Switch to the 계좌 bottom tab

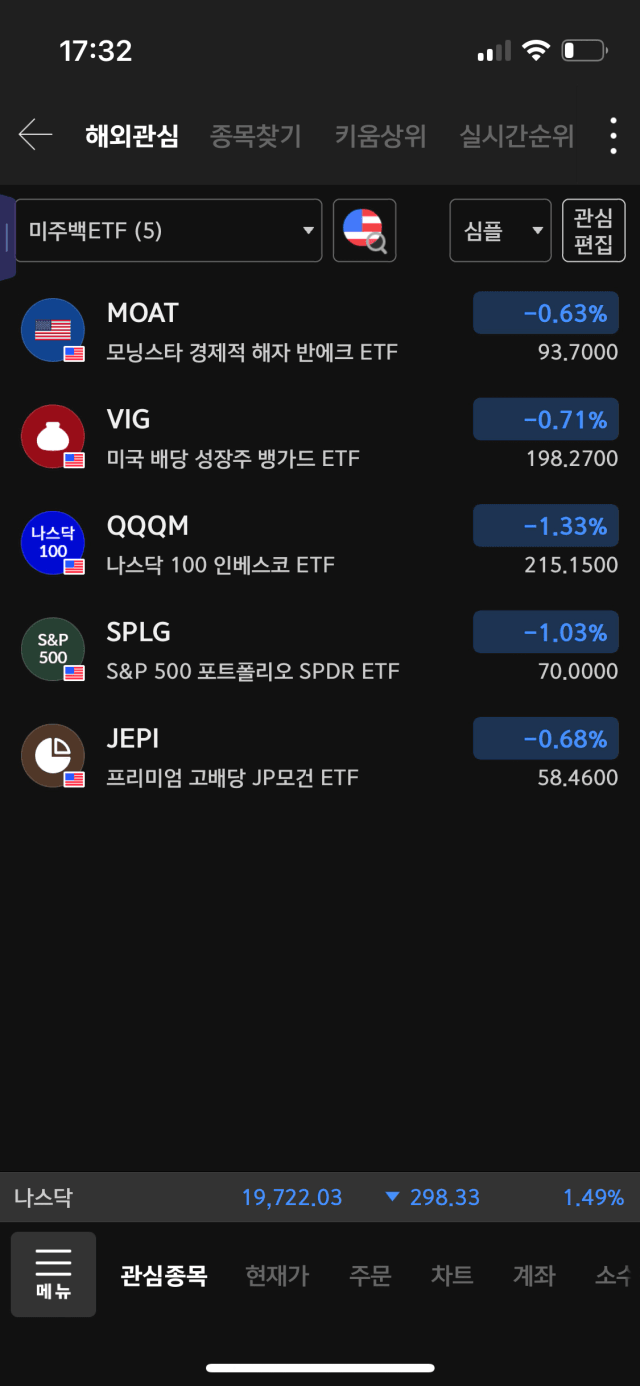tap(534, 1276)
